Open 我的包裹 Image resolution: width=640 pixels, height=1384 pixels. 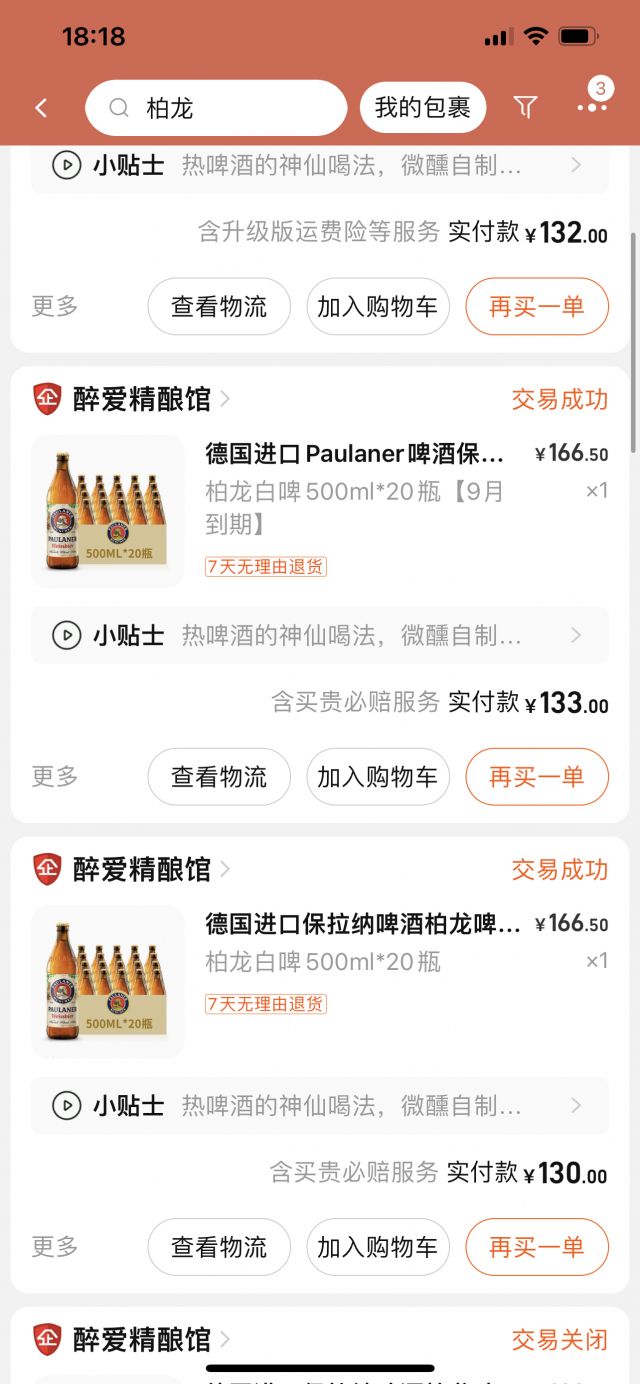pyautogui.click(x=422, y=108)
